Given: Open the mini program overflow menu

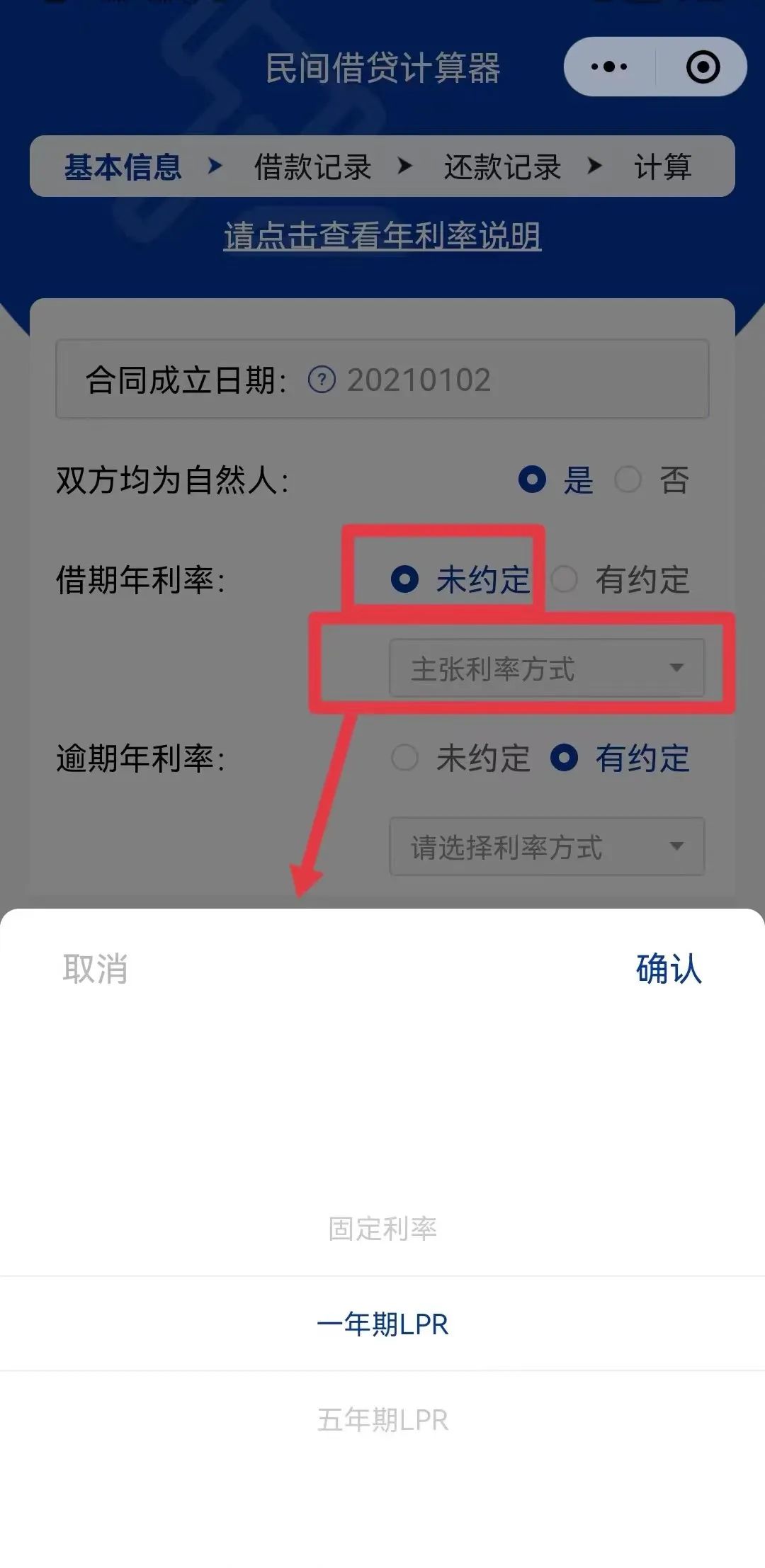Looking at the screenshot, I should point(609,67).
